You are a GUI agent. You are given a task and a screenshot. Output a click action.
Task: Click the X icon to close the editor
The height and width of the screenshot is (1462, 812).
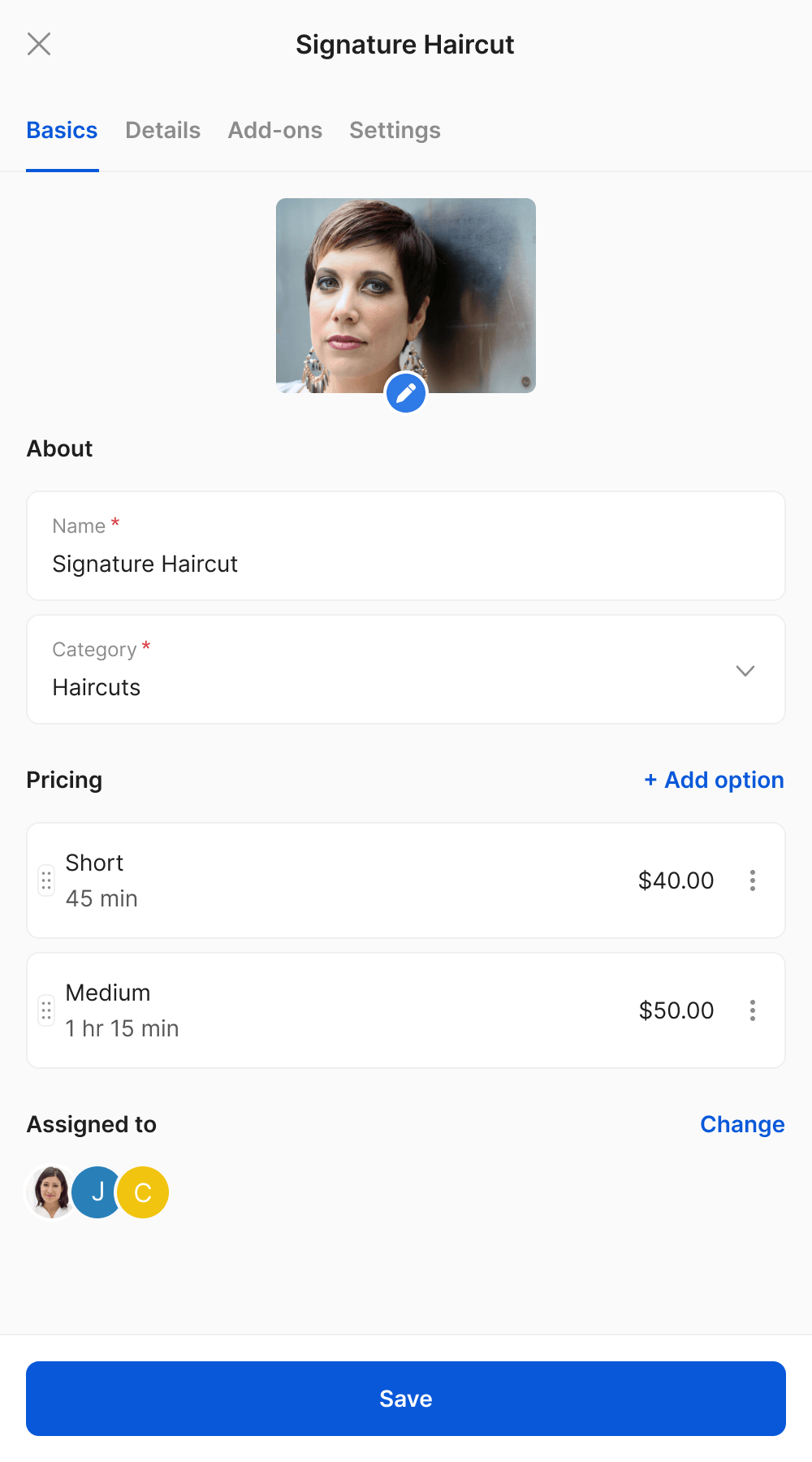[39, 44]
